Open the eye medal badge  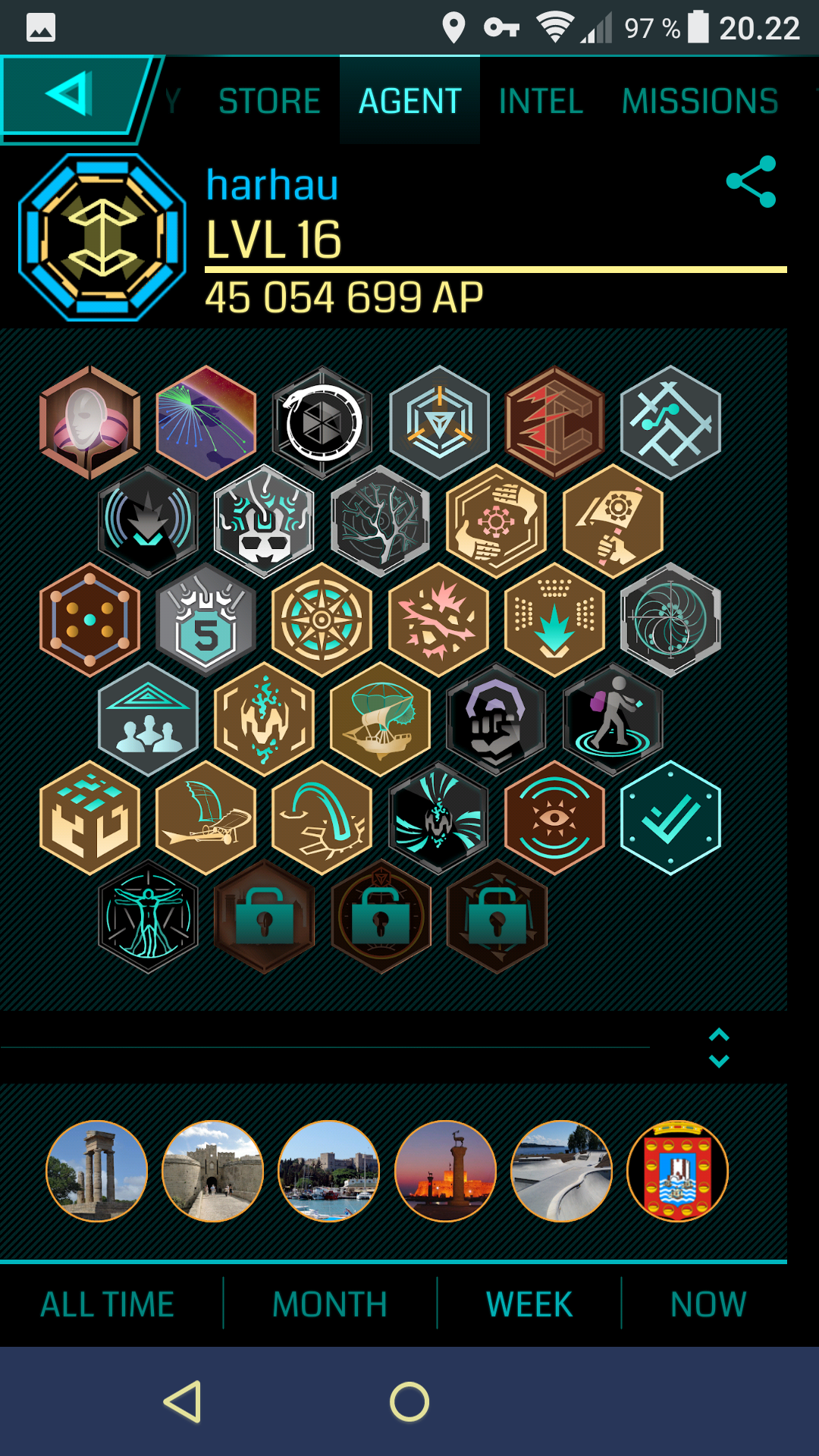point(554,817)
